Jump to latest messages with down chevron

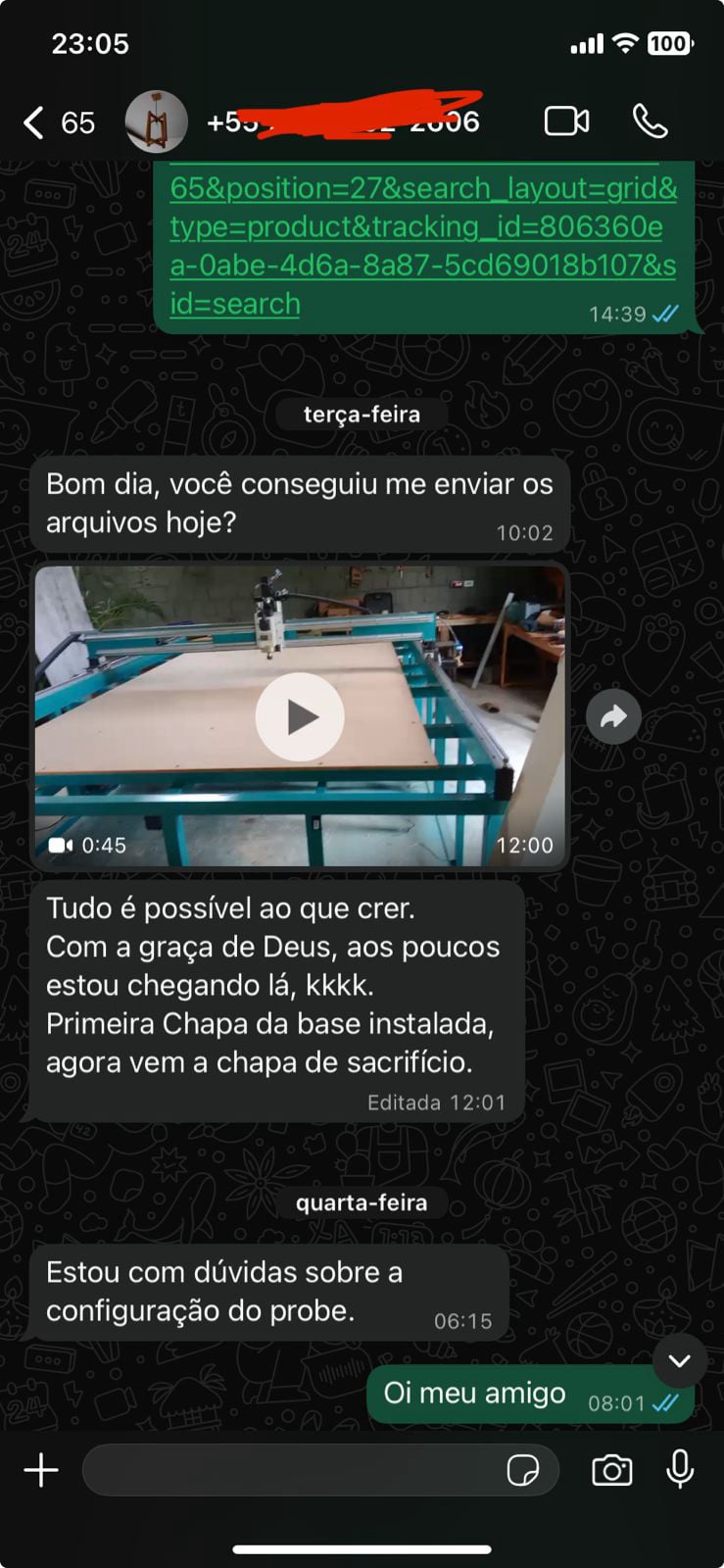point(679,1360)
